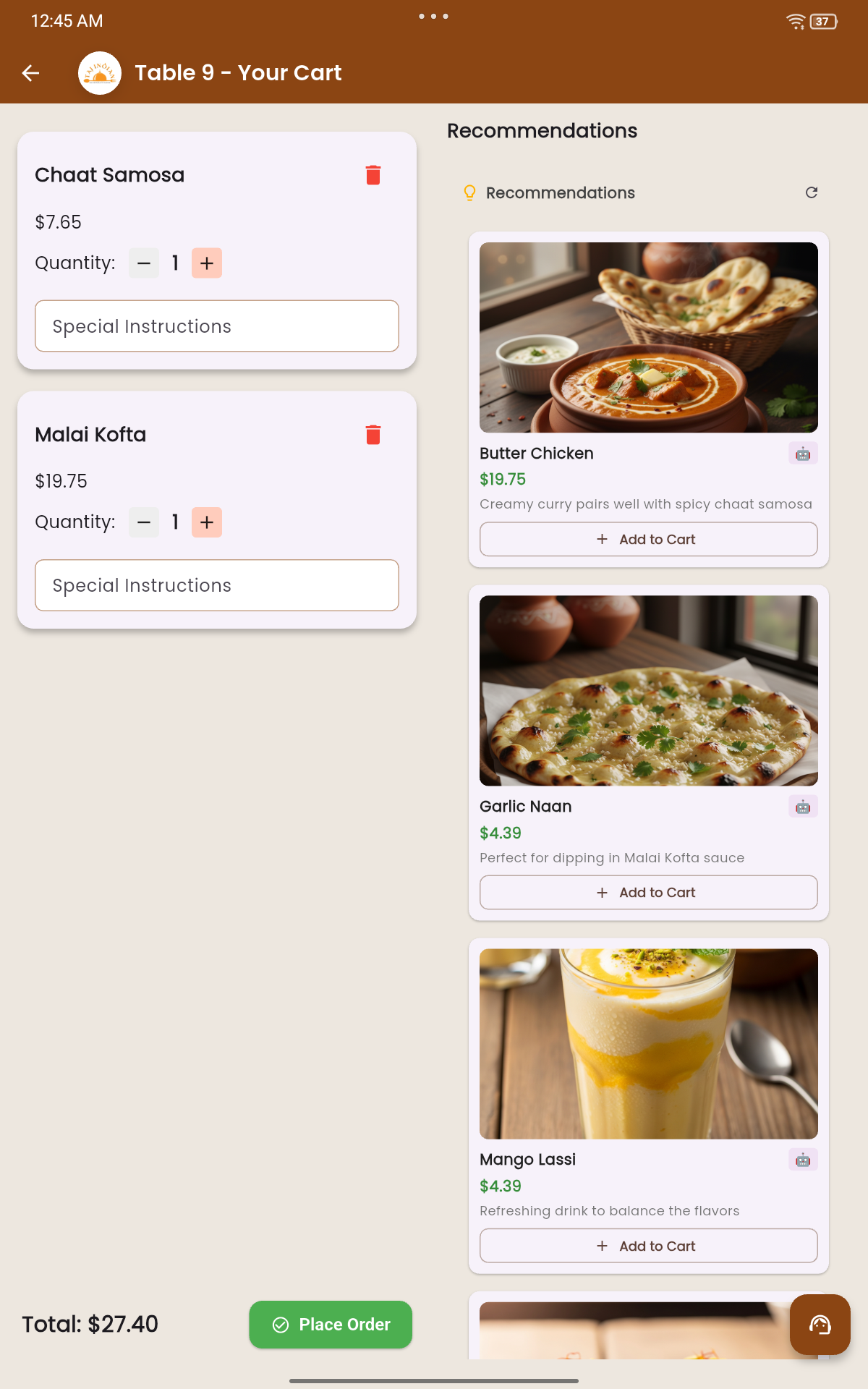This screenshot has width=868, height=1389.
Task: Add Garlic Naan to the cart
Action: click(x=648, y=893)
